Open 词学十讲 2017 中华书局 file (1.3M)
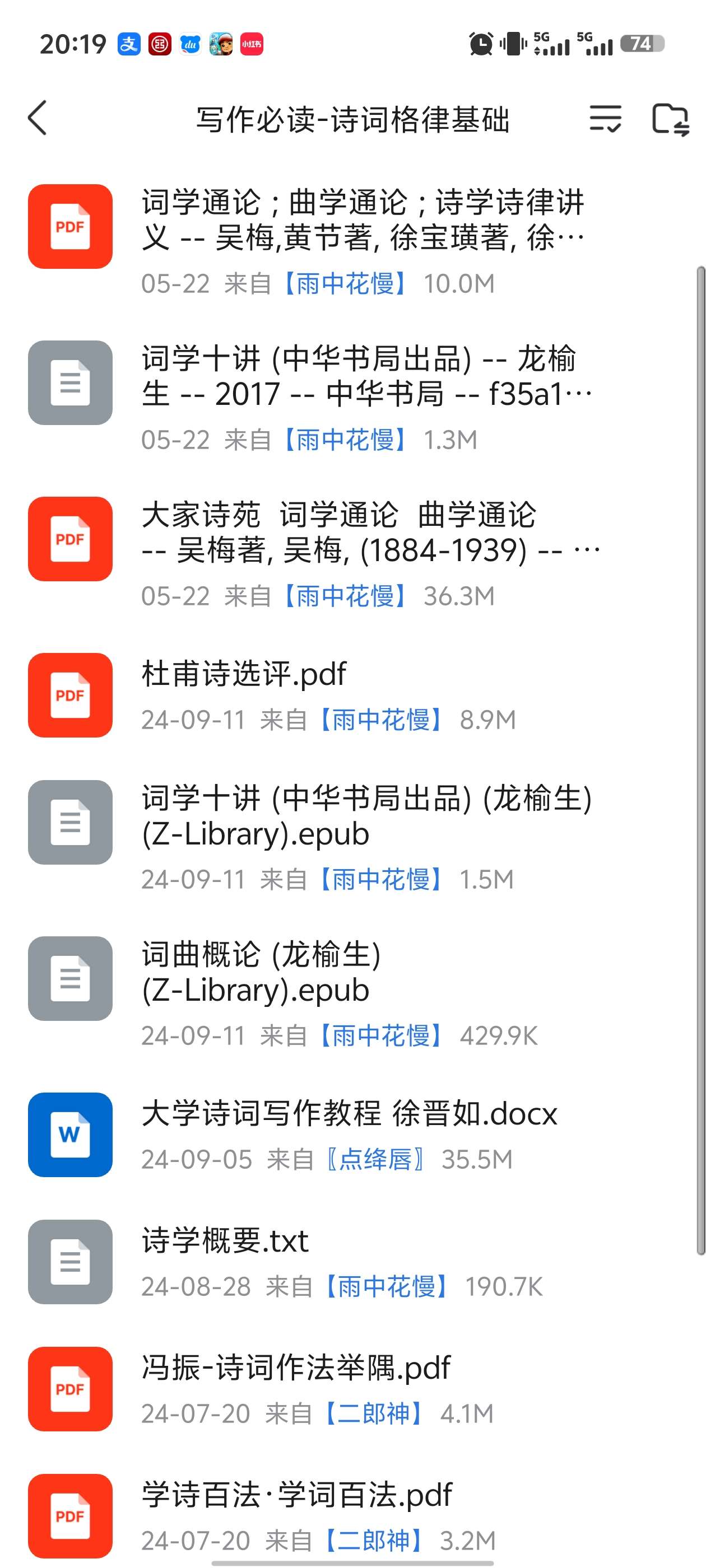706x1568 pixels. pyautogui.click(x=352, y=399)
